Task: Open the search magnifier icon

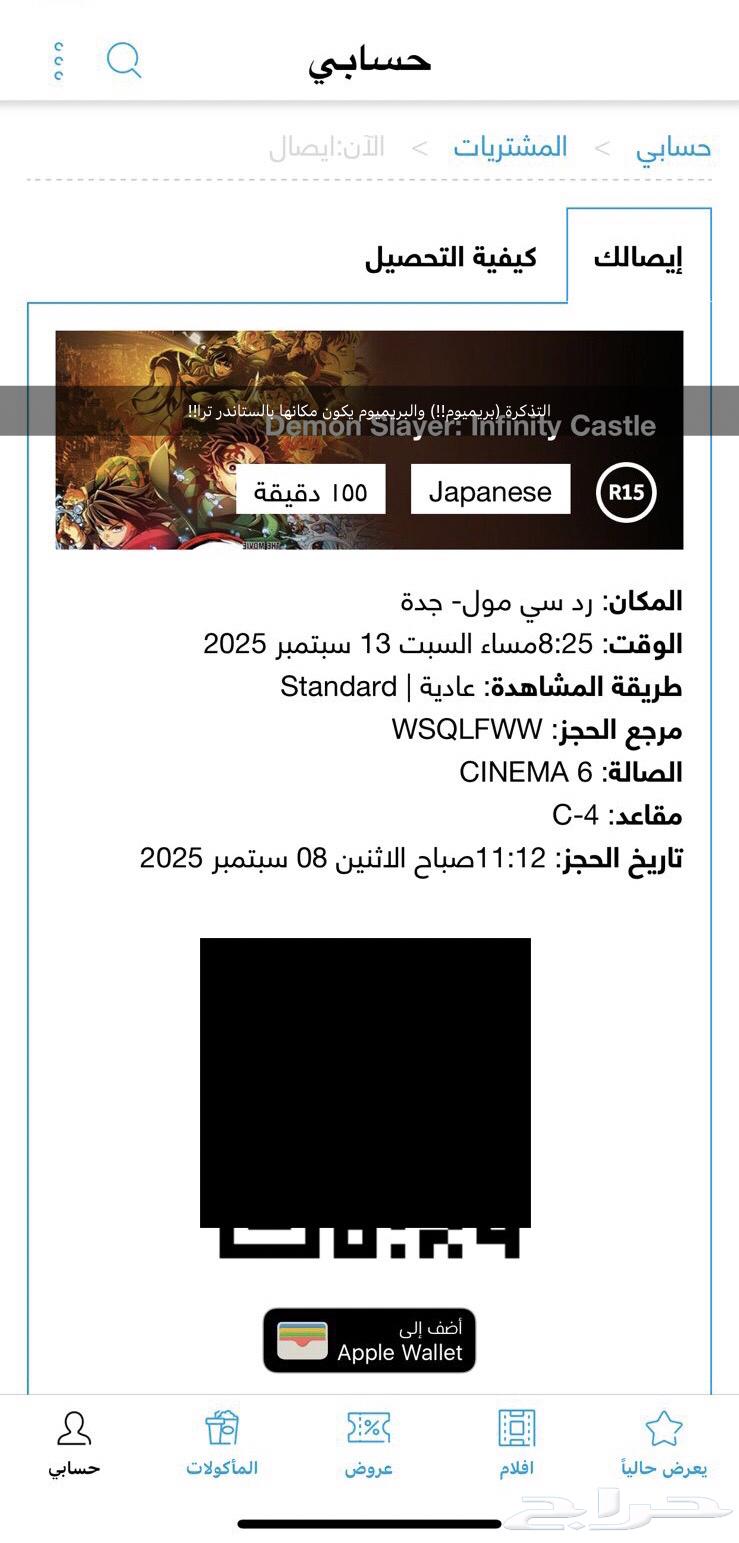Action: pyautogui.click(x=124, y=60)
